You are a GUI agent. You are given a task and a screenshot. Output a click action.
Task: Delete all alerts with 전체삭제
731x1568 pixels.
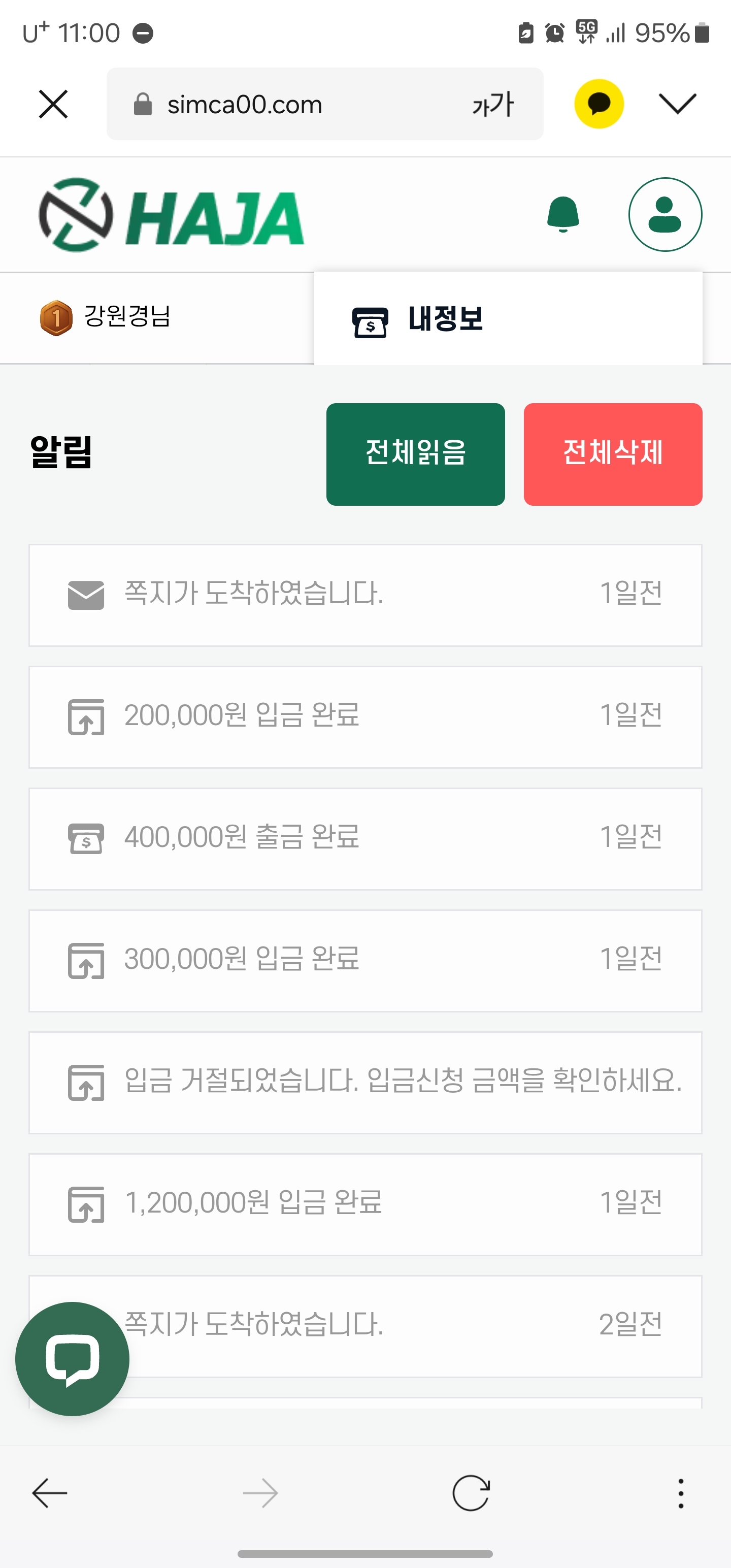[x=613, y=454]
